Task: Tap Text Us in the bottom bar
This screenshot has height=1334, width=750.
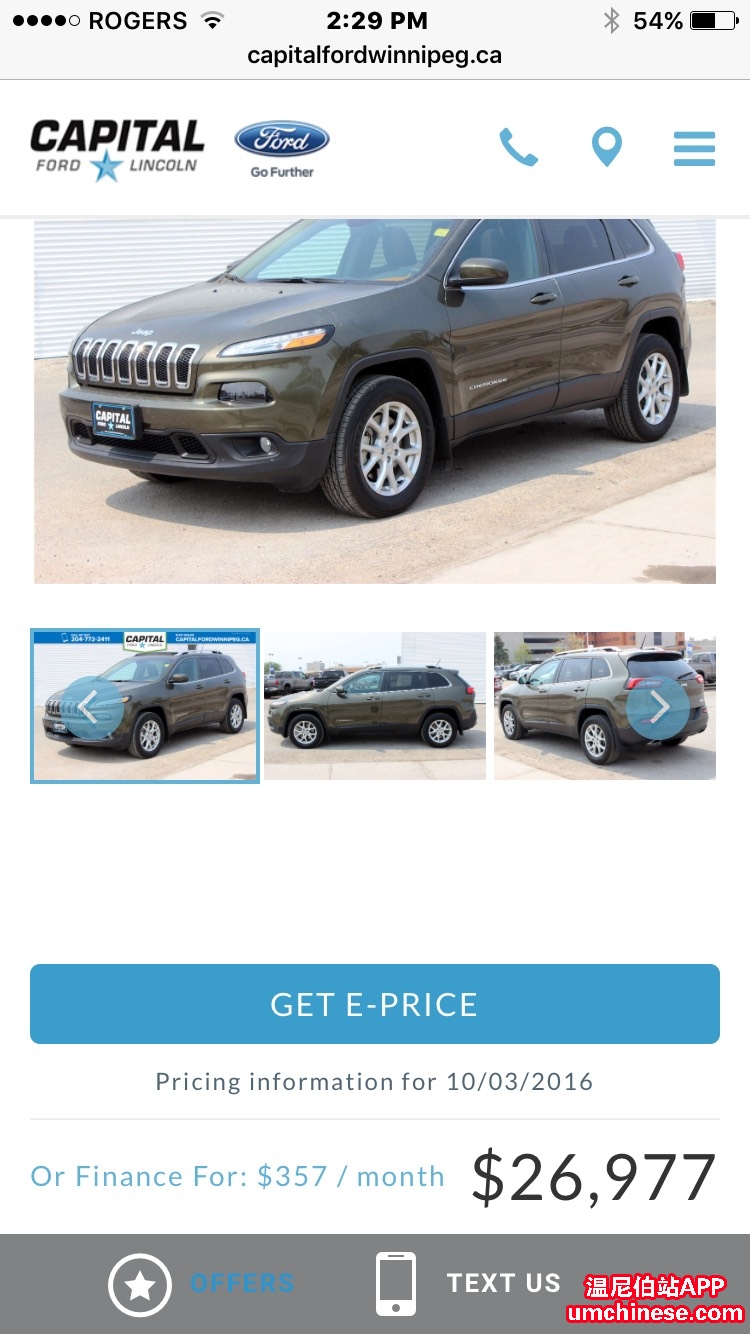Action: [470, 1284]
